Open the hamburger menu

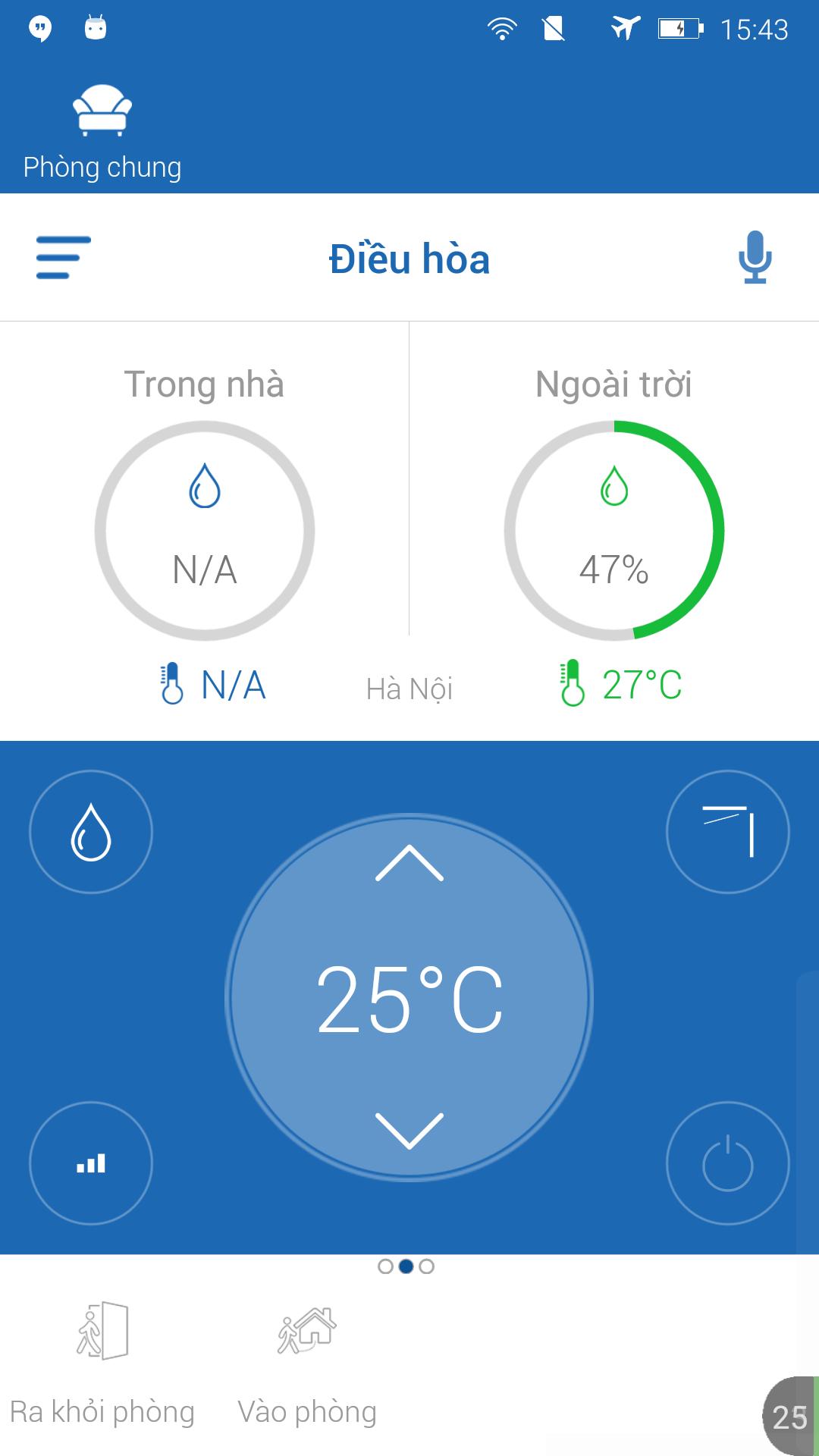(x=64, y=258)
